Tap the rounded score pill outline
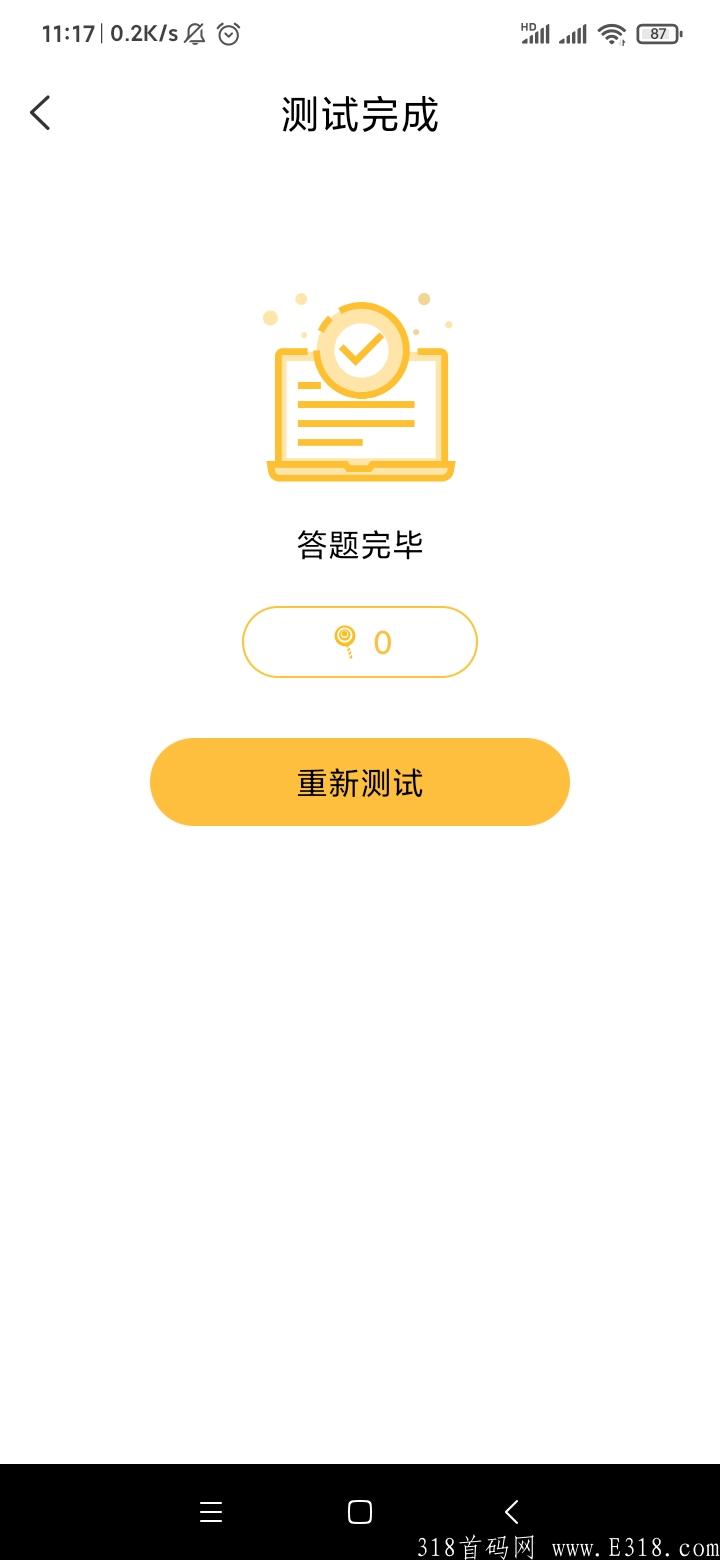720x1560 pixels. tap(360, 641)
